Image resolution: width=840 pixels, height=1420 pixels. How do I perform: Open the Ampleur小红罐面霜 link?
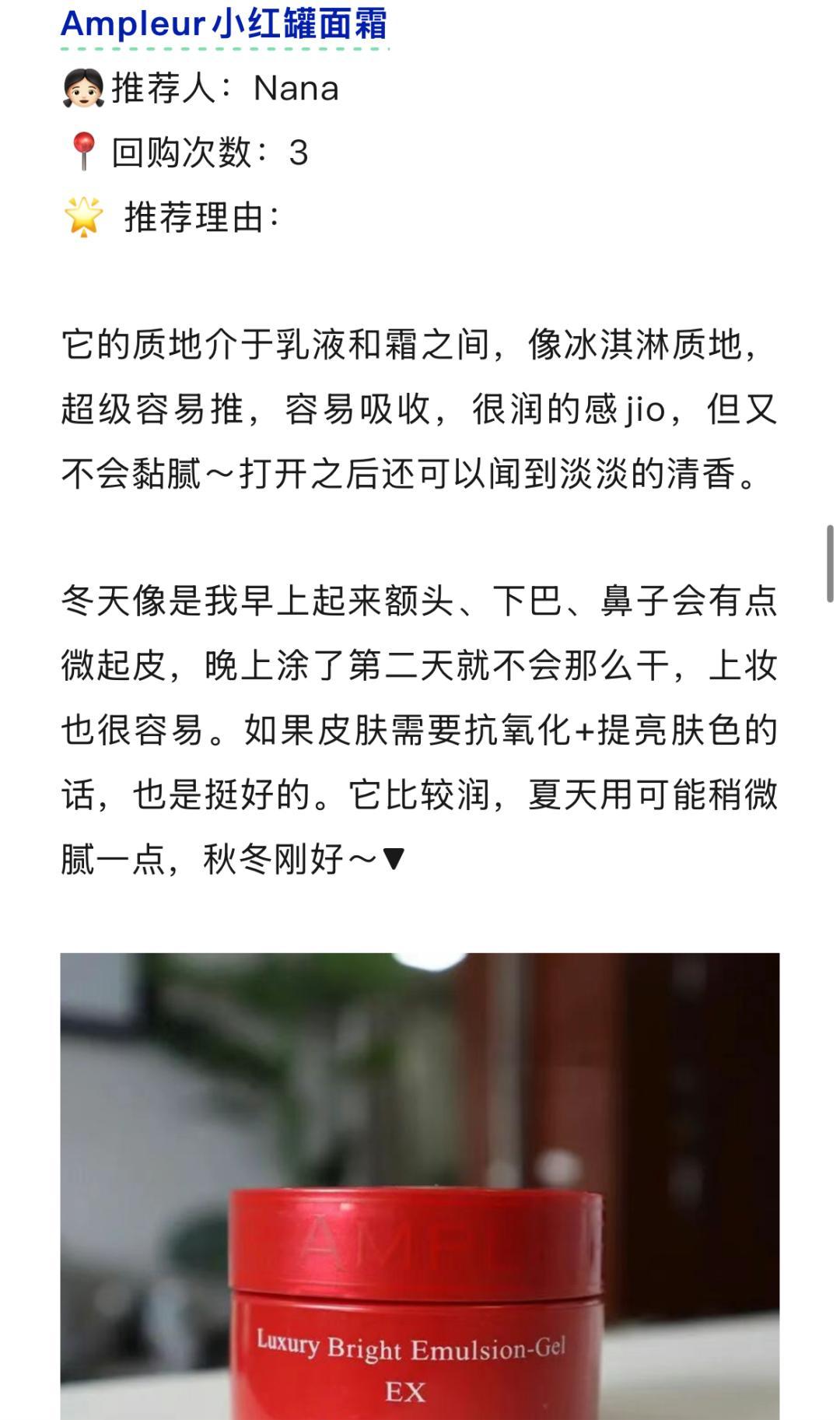pyautogui.click(x=224, y=23)
